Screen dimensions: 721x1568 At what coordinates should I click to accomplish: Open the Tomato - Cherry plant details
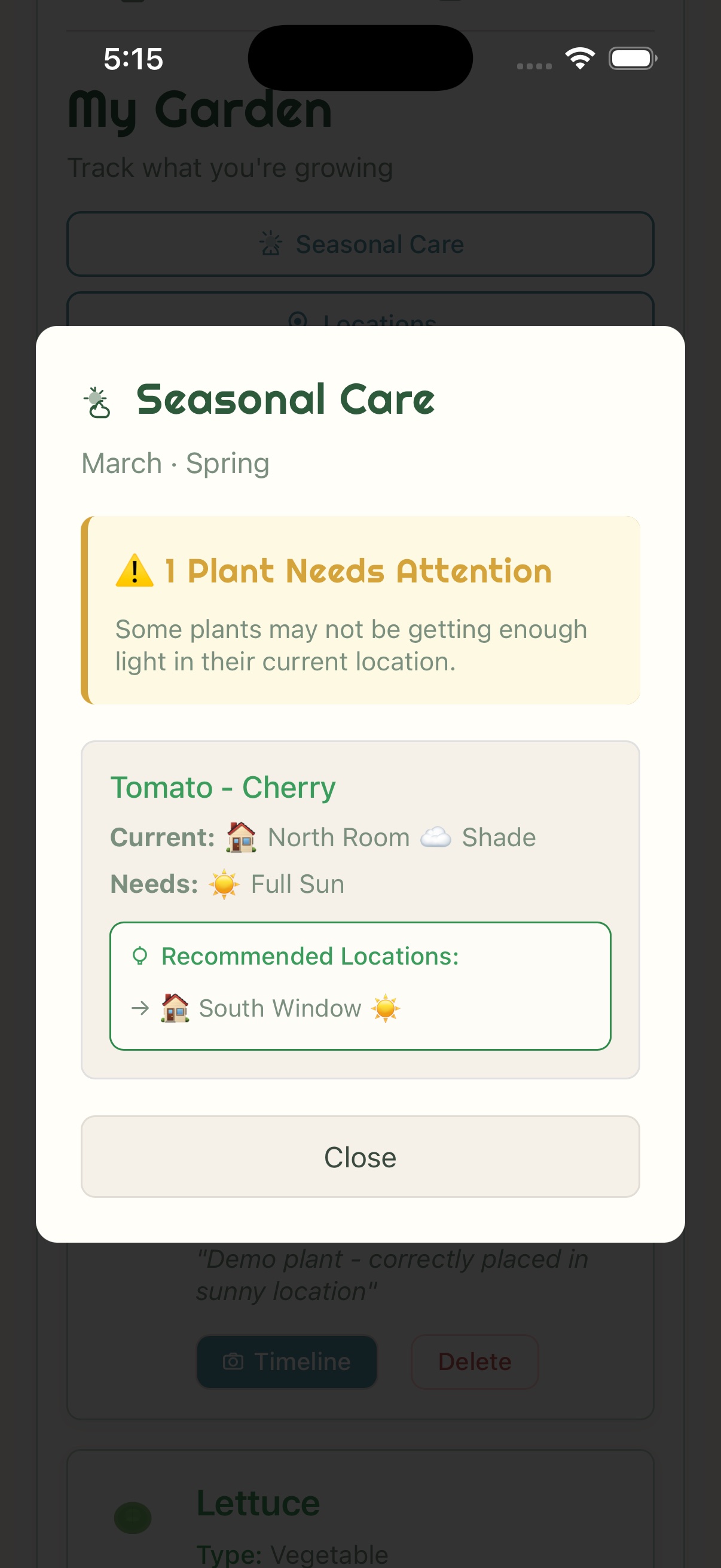[224, 786]
